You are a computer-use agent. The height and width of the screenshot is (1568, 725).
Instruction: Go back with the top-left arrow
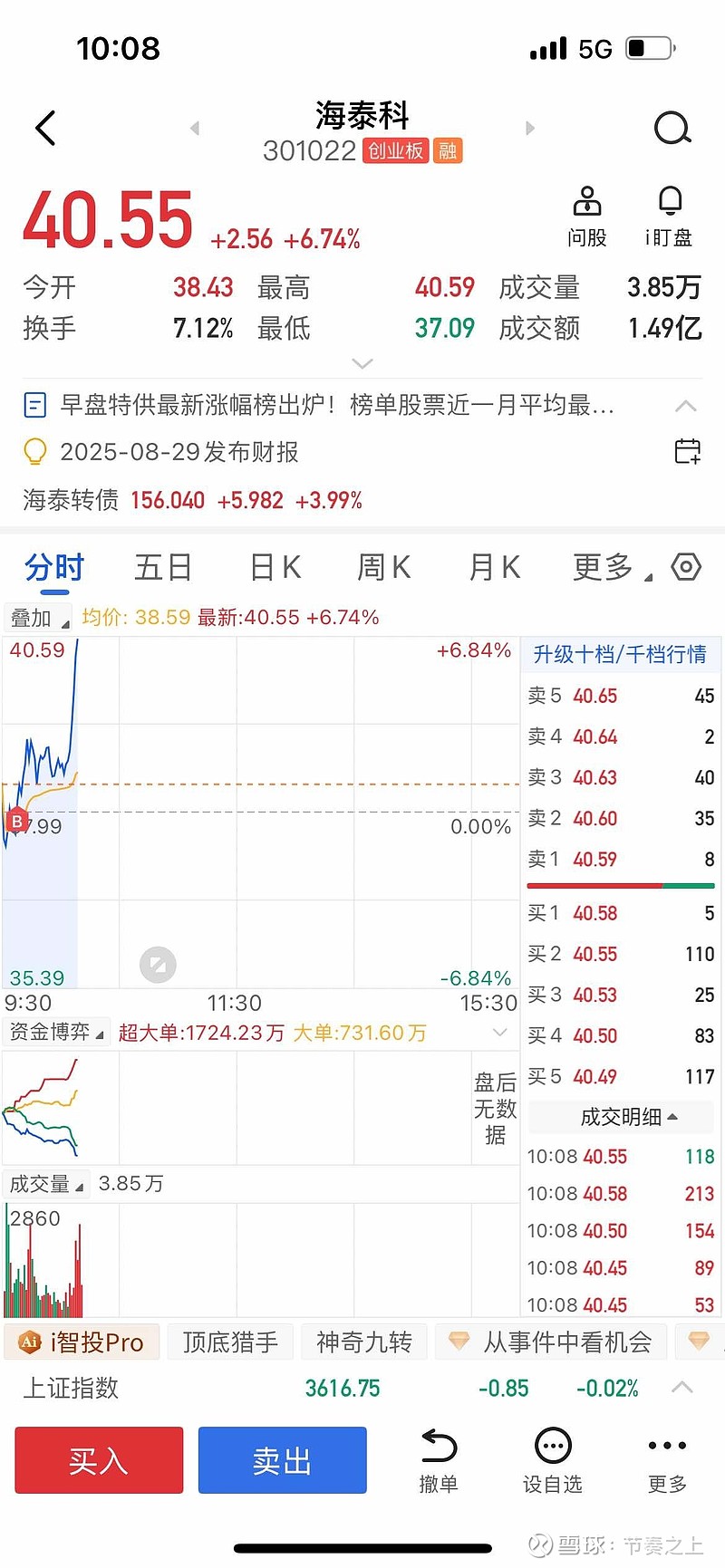point(45,128)
